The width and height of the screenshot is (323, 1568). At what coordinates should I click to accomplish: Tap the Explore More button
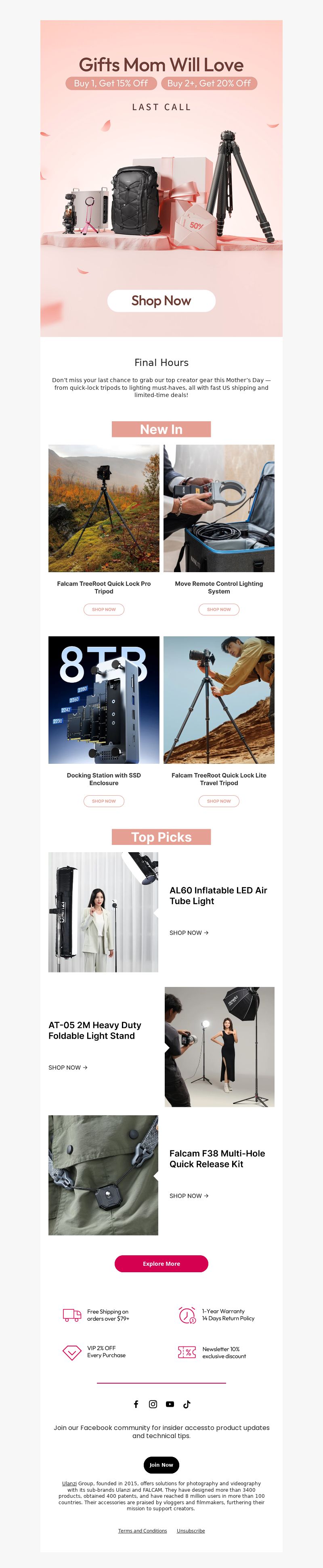click(161, 1264)
